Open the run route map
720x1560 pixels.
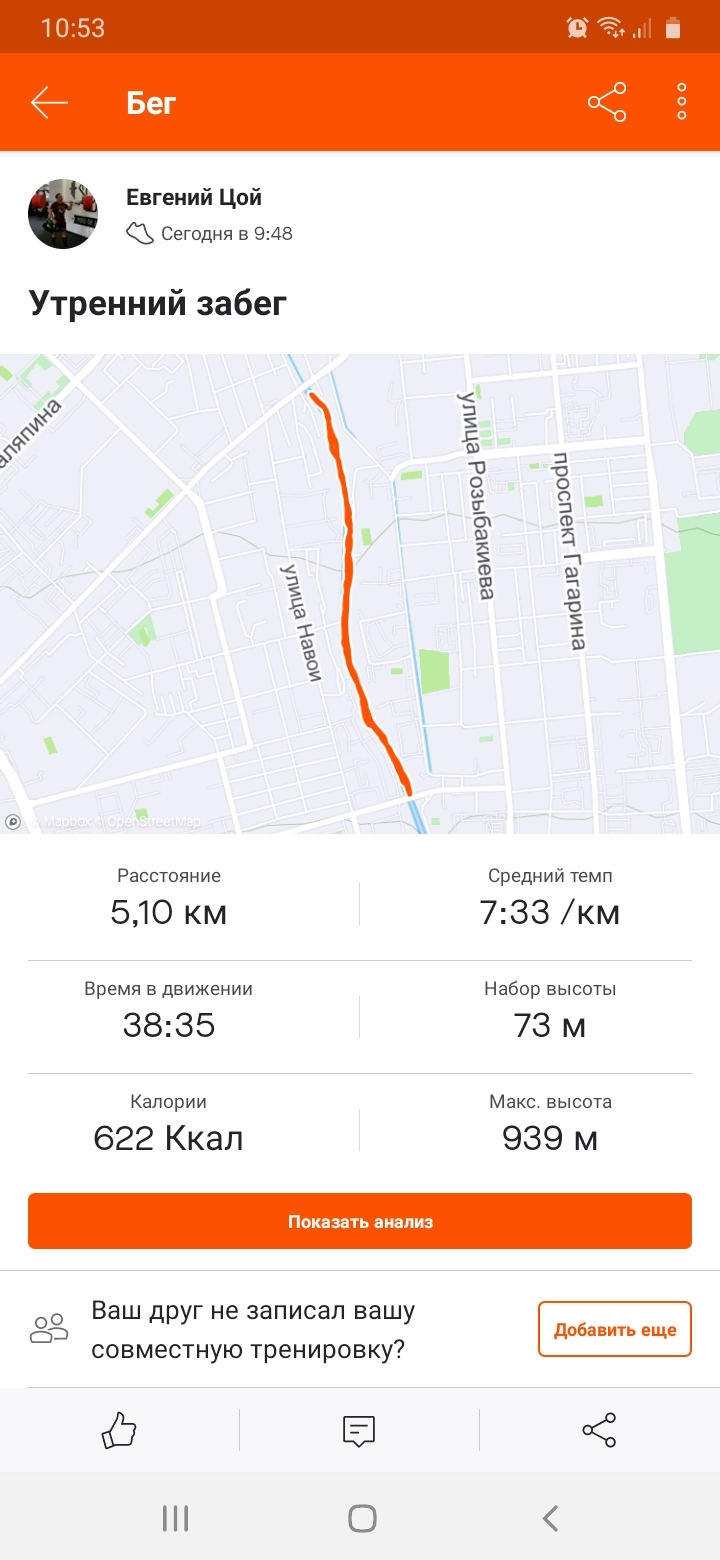[x=360, y=593]
